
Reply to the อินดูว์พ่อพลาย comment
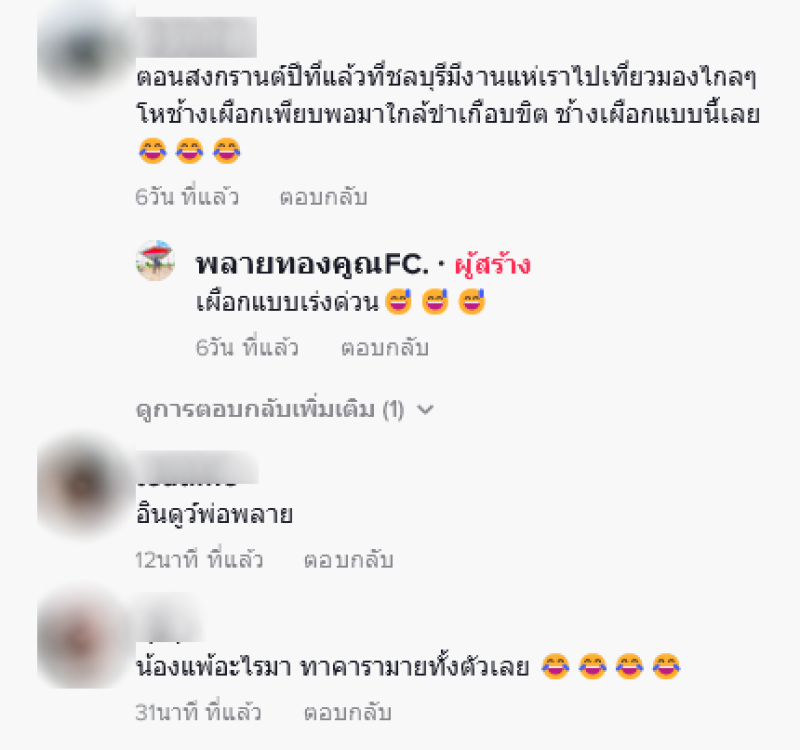coord(348,560)
